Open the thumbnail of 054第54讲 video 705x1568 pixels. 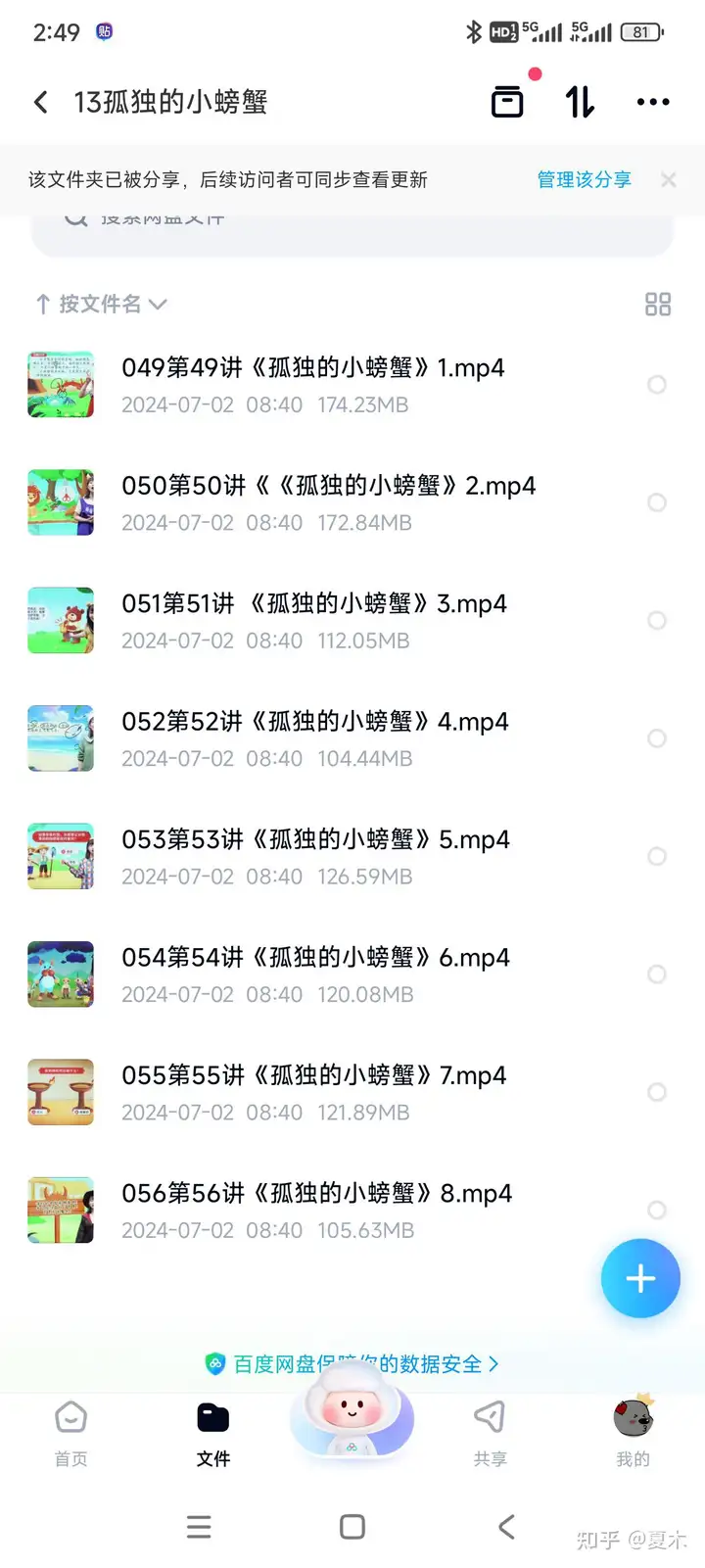[61, 974]
